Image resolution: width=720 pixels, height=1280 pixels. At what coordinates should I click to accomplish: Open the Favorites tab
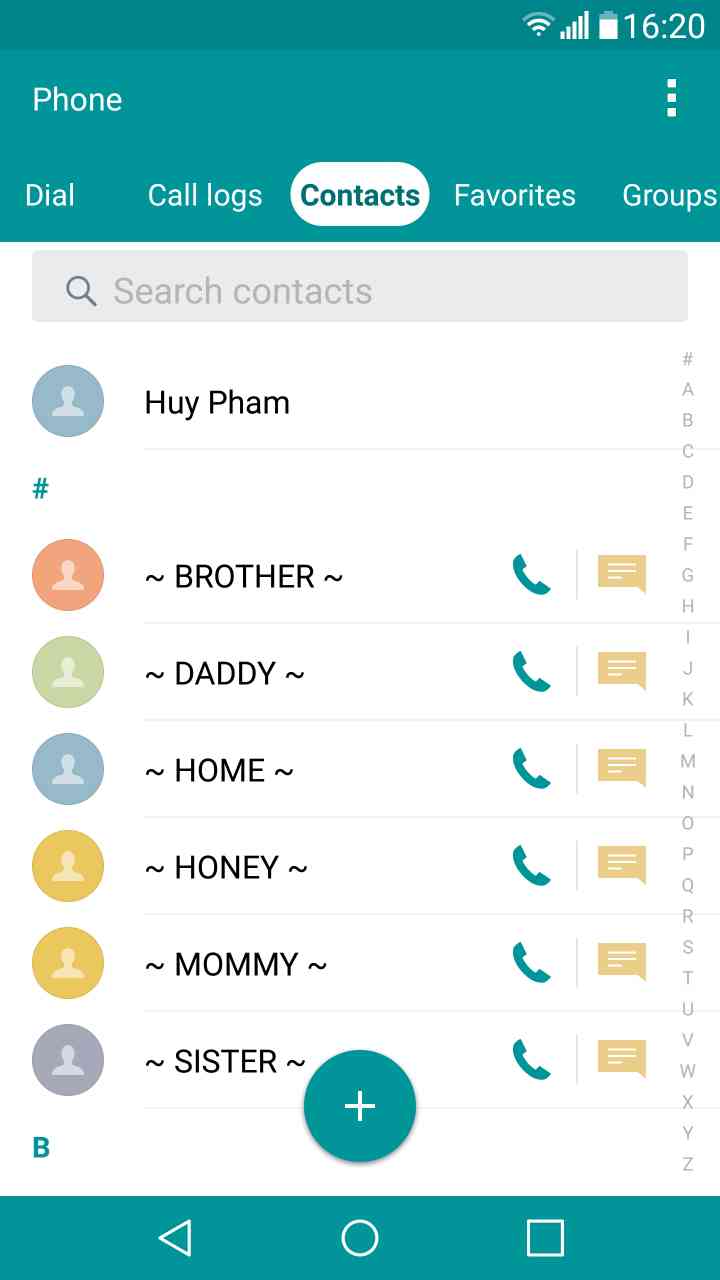(514, 195)
